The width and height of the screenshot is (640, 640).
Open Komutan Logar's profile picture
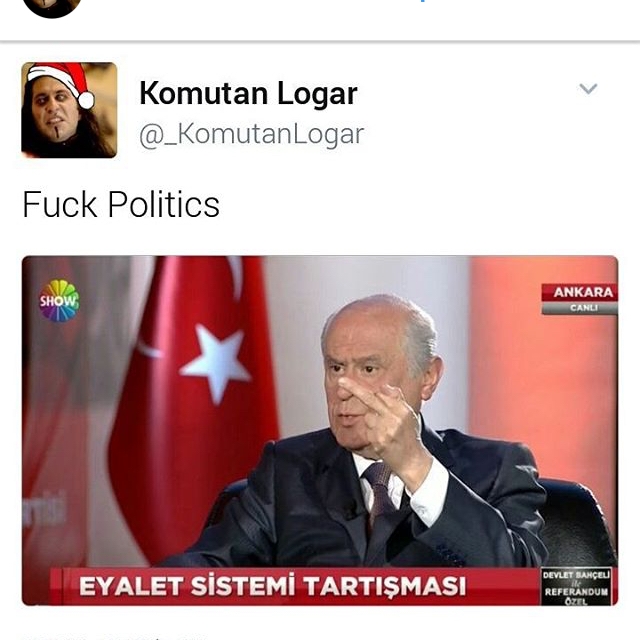(x=69, y=110)
